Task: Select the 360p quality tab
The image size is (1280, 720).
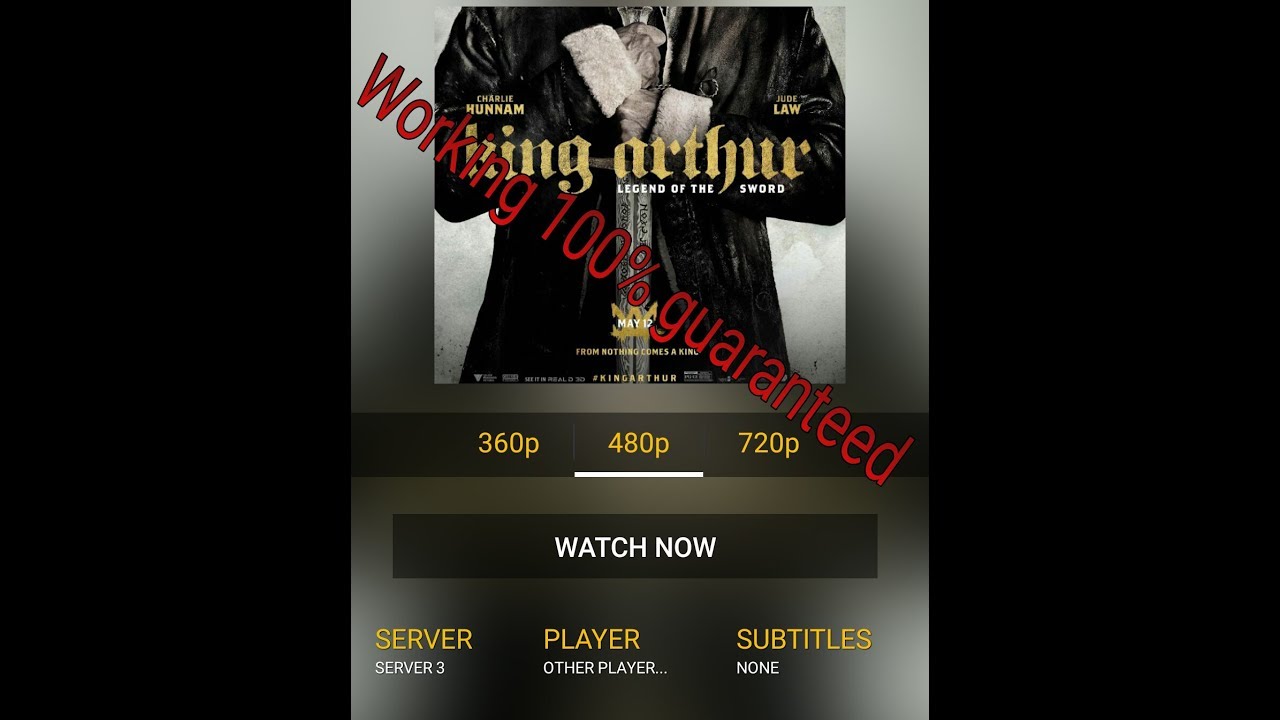Action: pos(508,444)
